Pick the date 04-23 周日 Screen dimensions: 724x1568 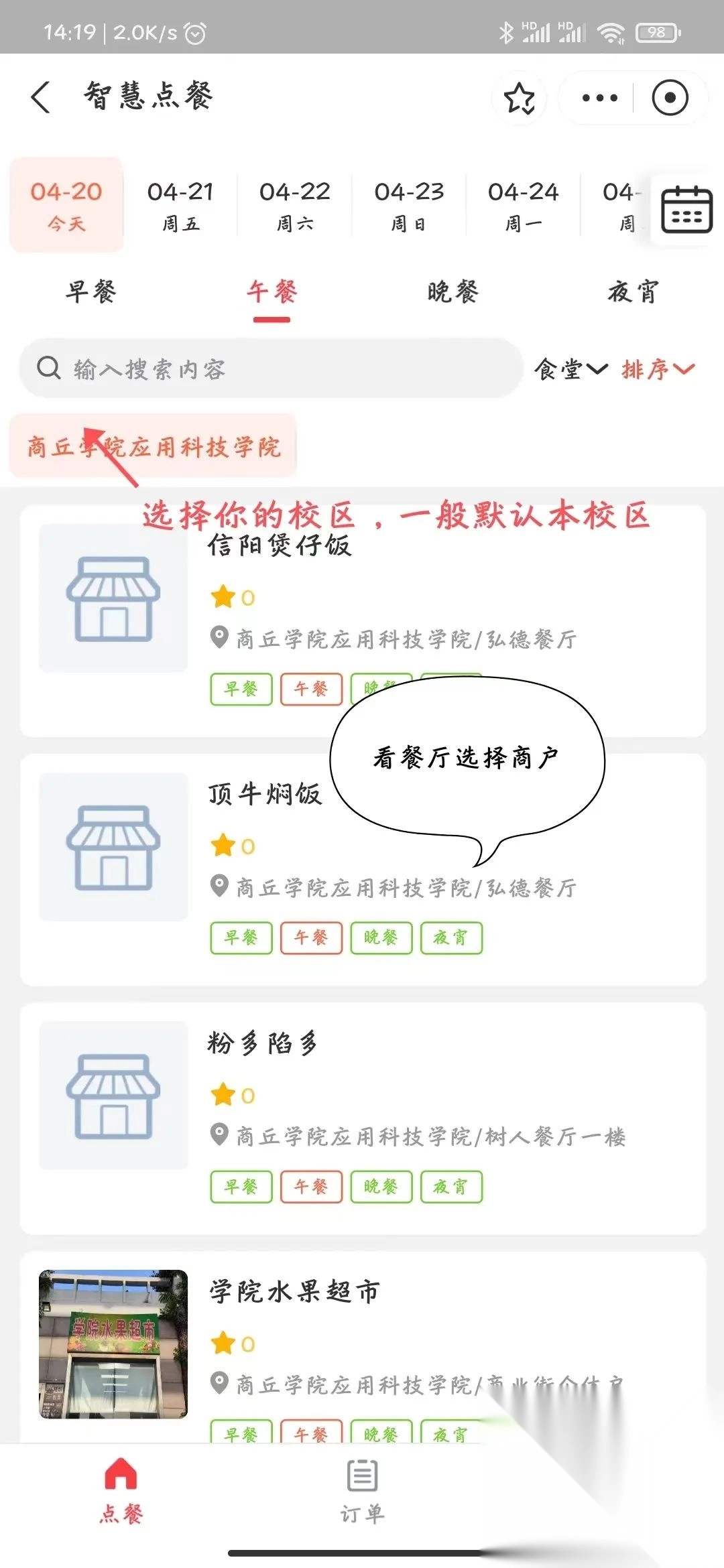point(409,205)
